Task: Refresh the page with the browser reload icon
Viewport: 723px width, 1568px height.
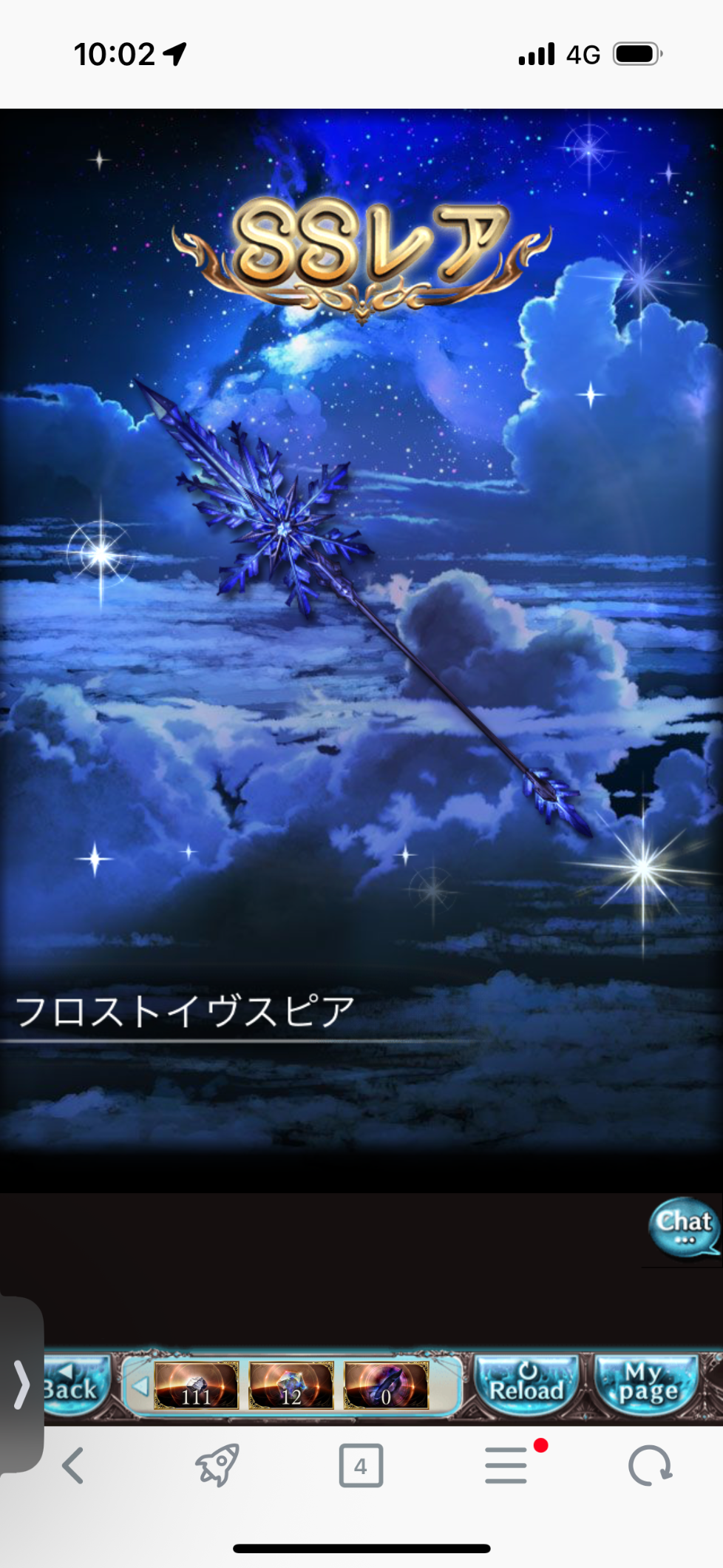Action: [x=650, y=1465]
